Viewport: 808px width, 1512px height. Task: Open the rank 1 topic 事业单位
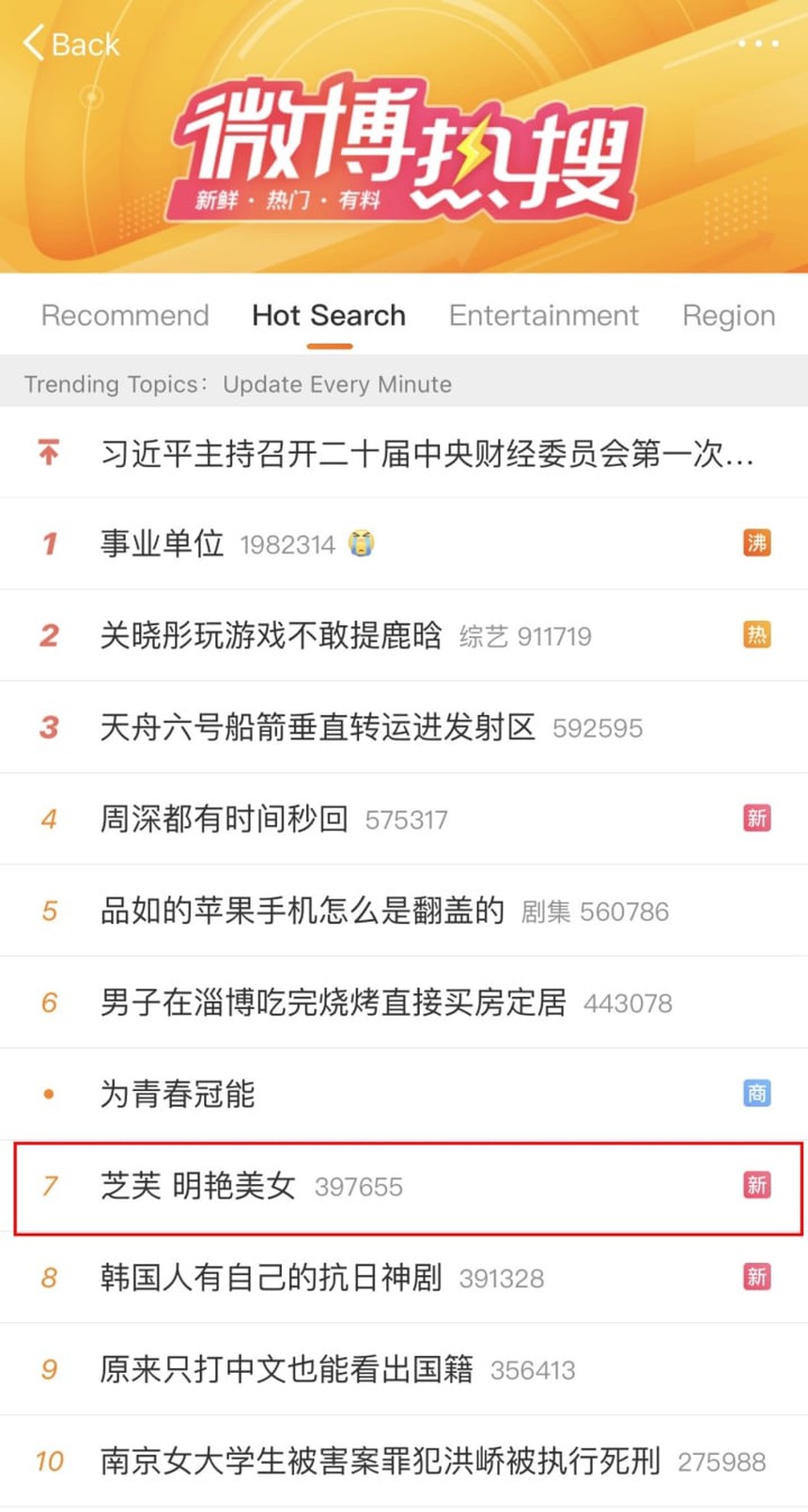[162, 543]
